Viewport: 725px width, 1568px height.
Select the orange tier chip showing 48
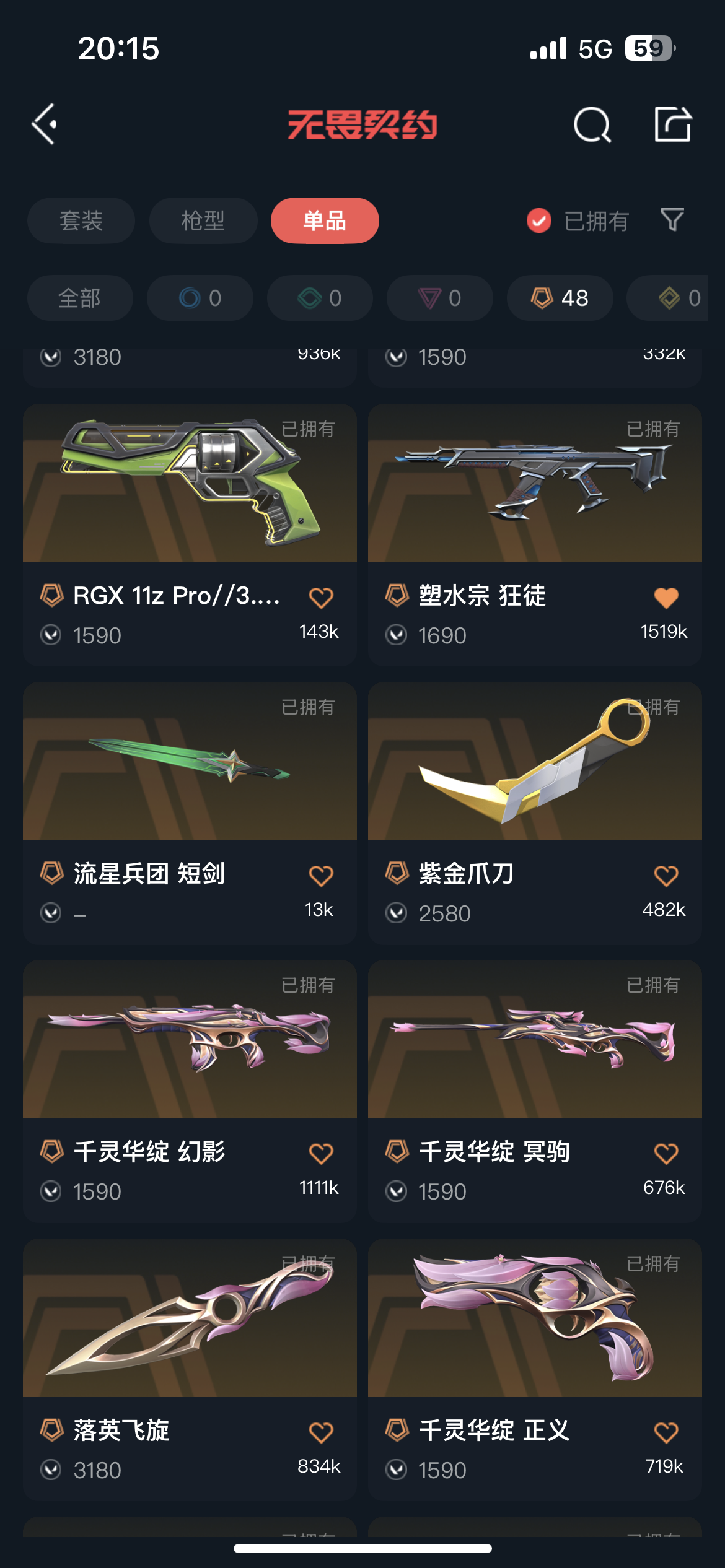[x=560, y=298]
